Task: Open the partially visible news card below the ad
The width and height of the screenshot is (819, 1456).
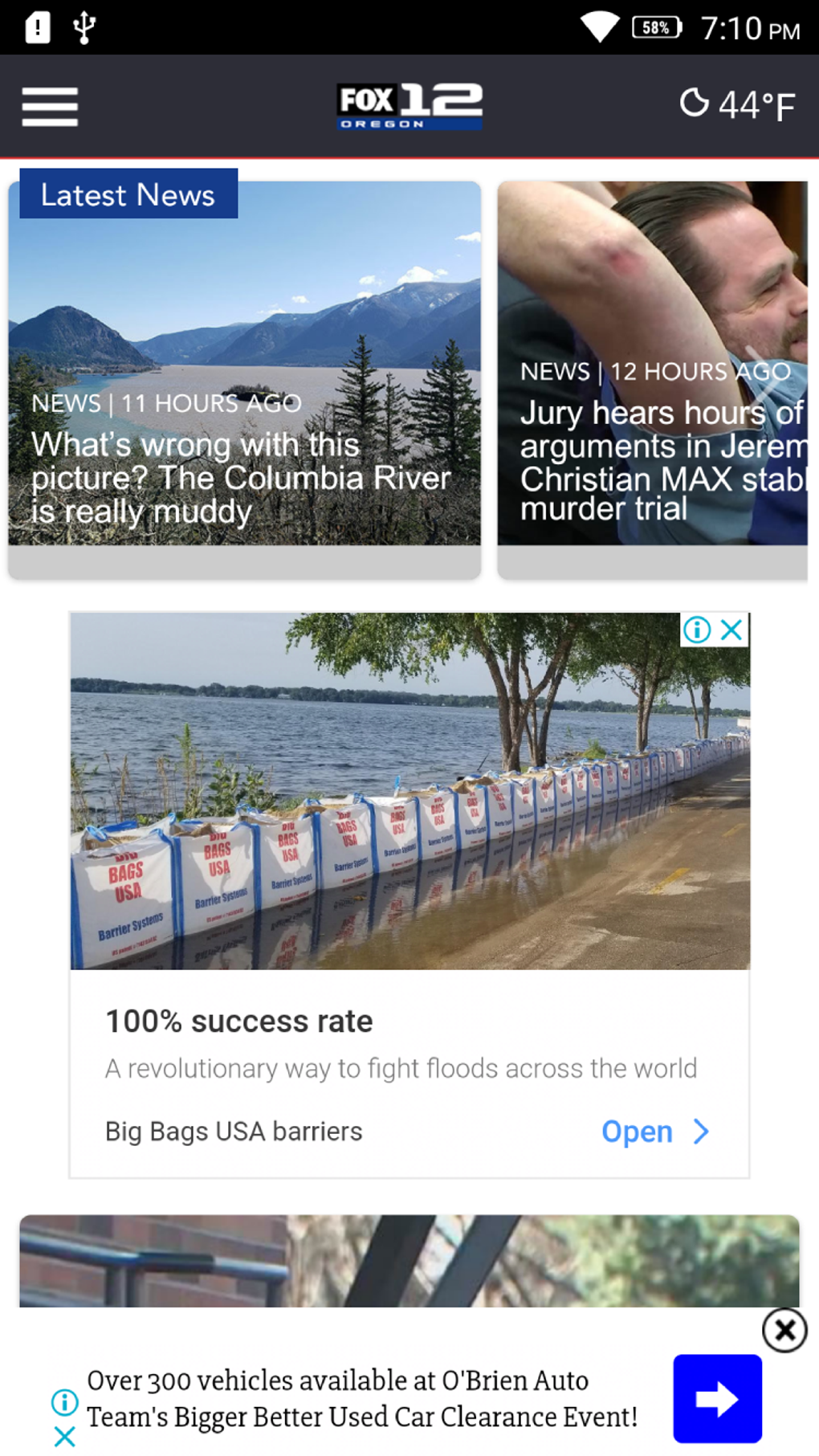Action: pyautogui.click(x=409, y=1260)
